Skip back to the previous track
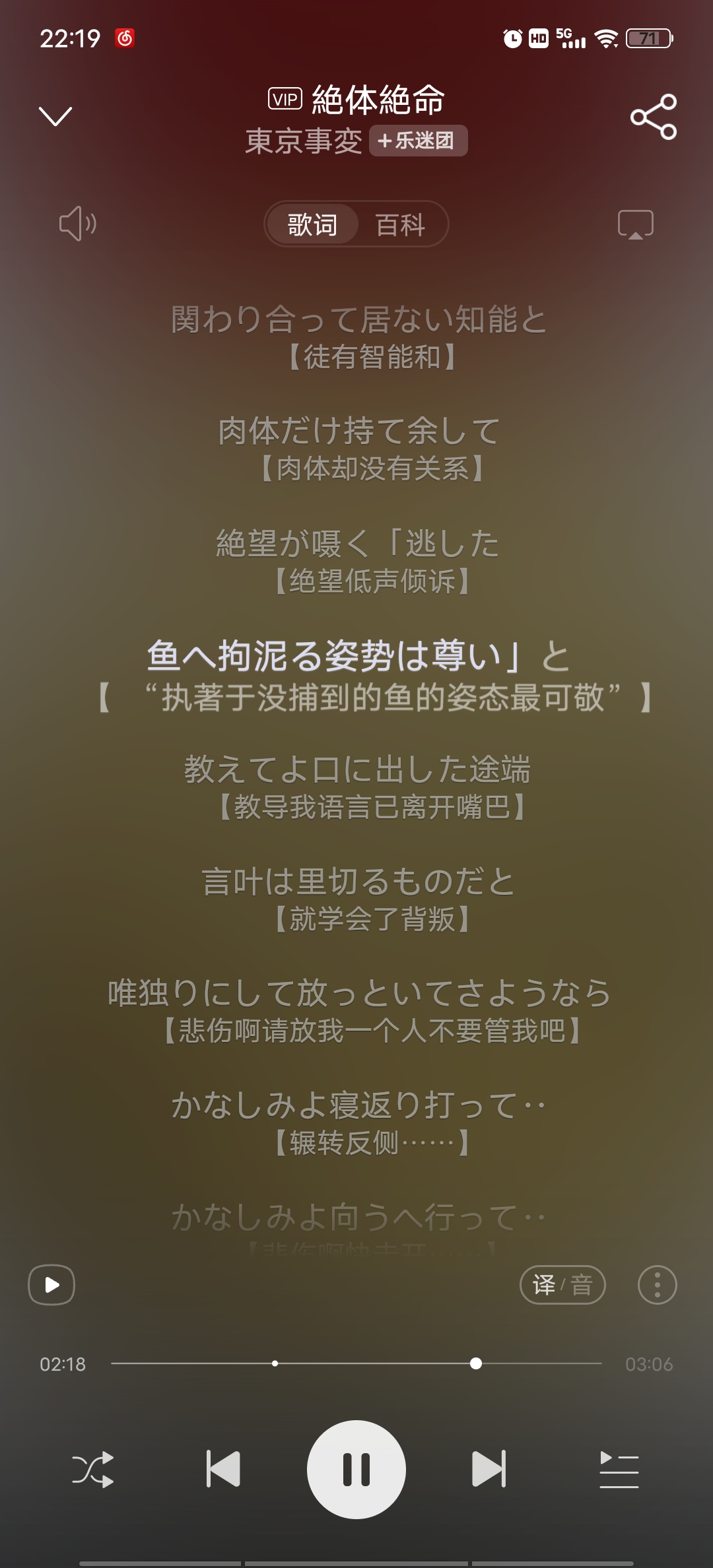Image resolution: width=713 pixels, height=1568 pixels. point(223,1469)
